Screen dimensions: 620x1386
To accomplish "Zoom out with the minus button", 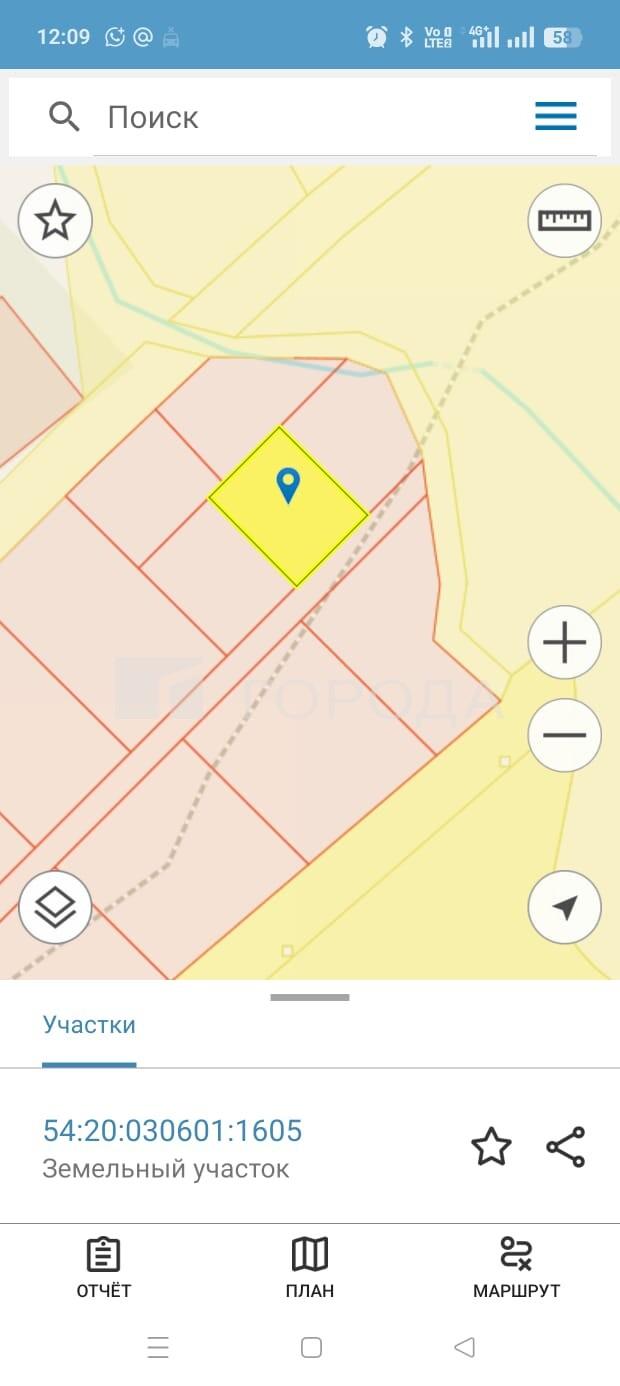I will pos(565,735).
